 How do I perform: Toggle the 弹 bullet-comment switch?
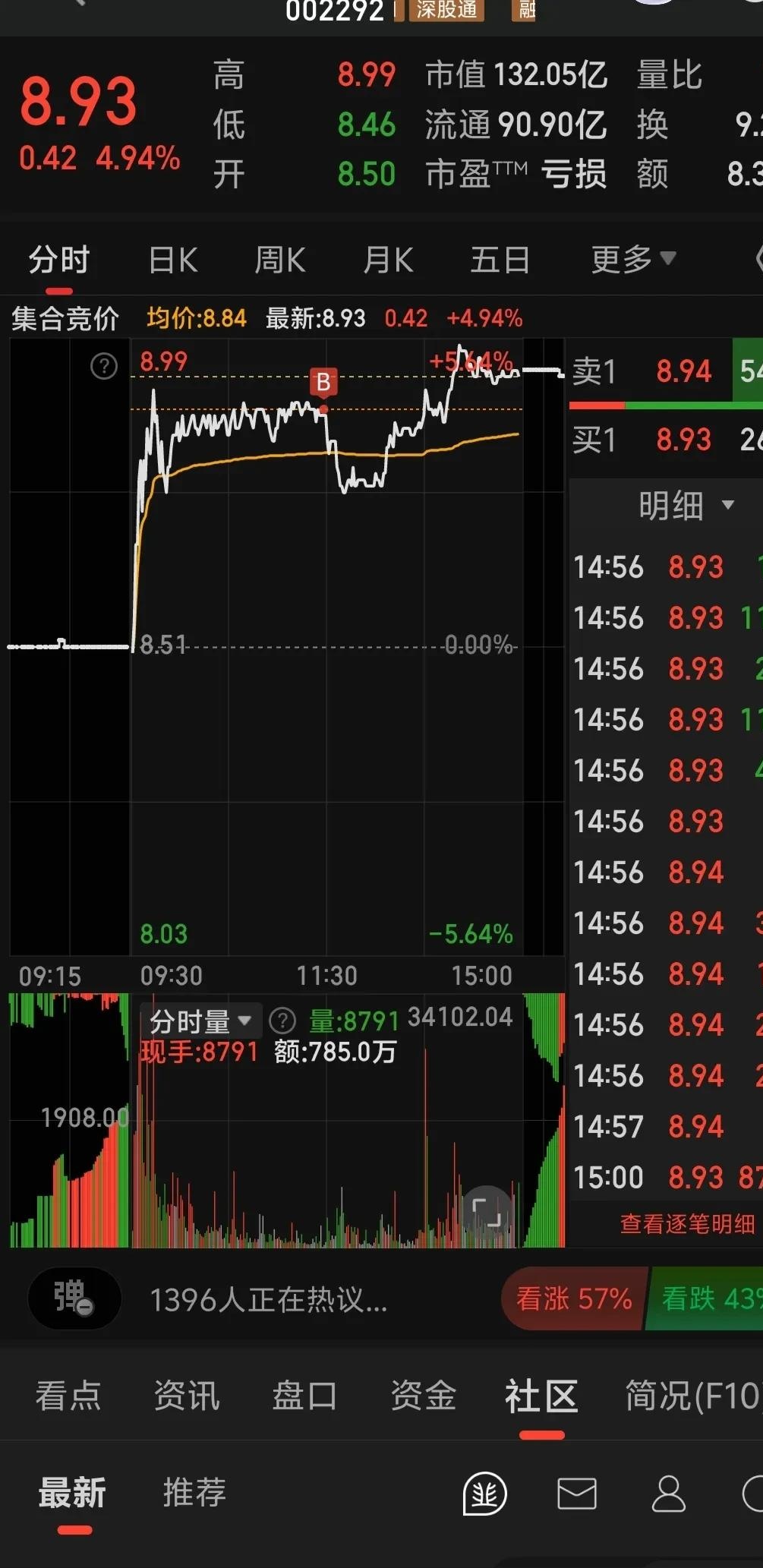click(x=73, y=1298)
